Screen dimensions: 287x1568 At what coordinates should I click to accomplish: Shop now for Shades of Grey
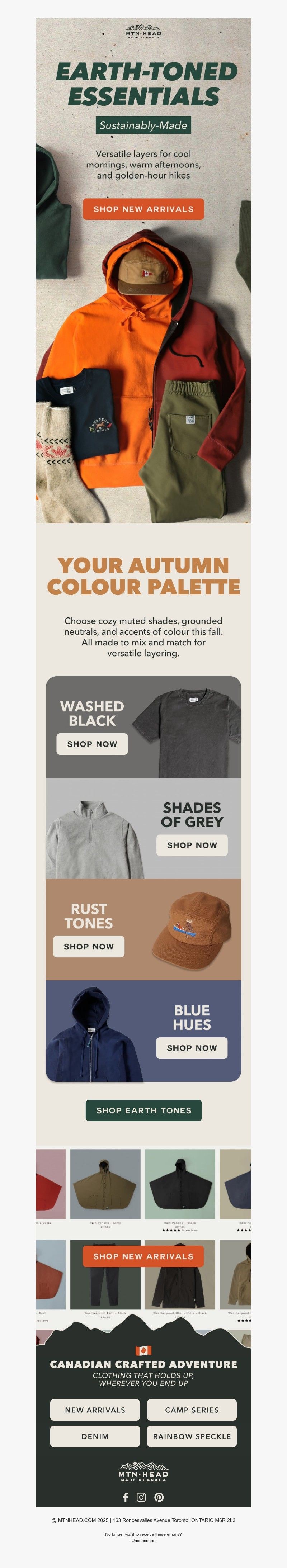coord(192,845)
